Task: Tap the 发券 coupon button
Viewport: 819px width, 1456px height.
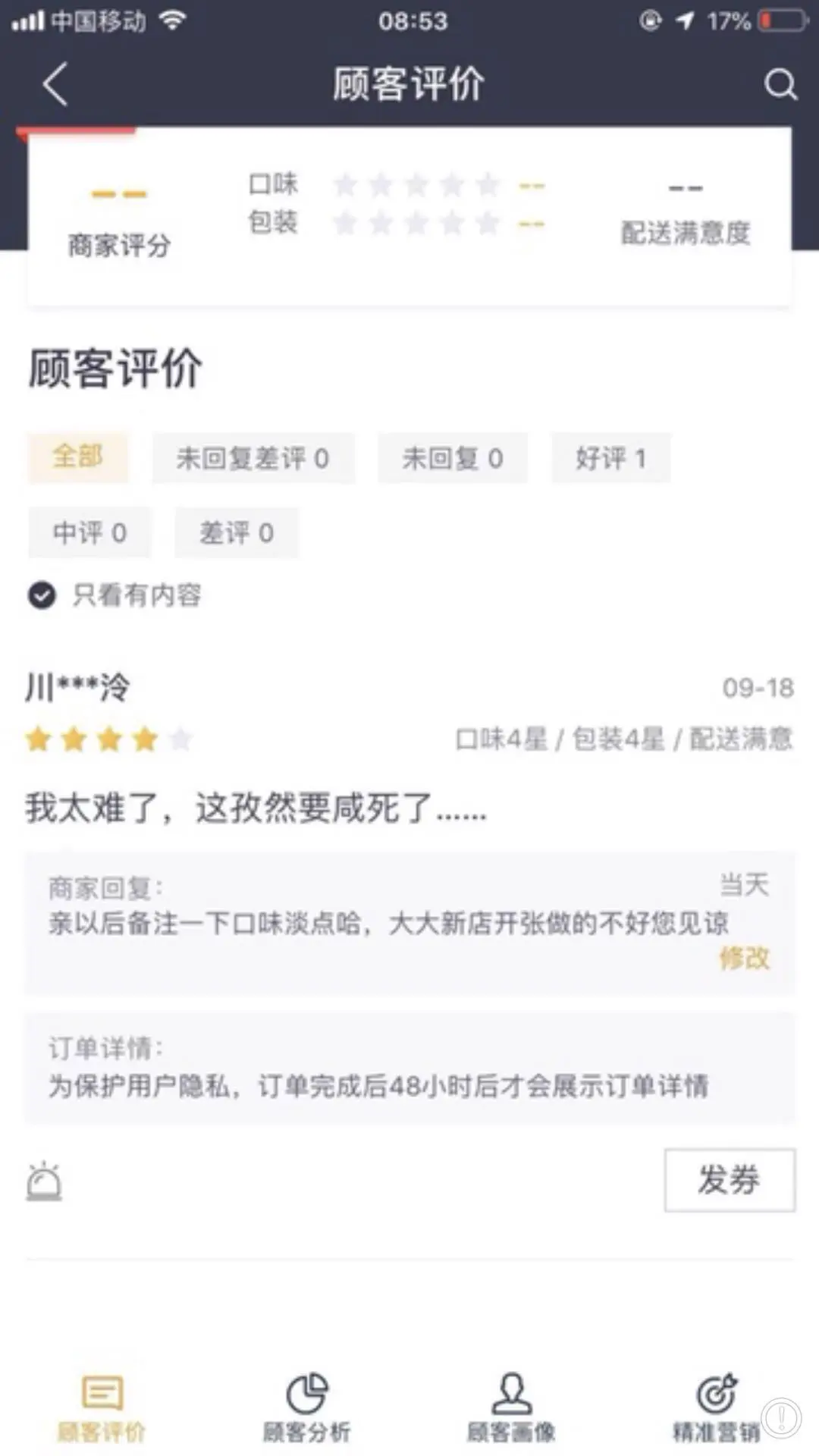Action: click(x=730, y=1180)
